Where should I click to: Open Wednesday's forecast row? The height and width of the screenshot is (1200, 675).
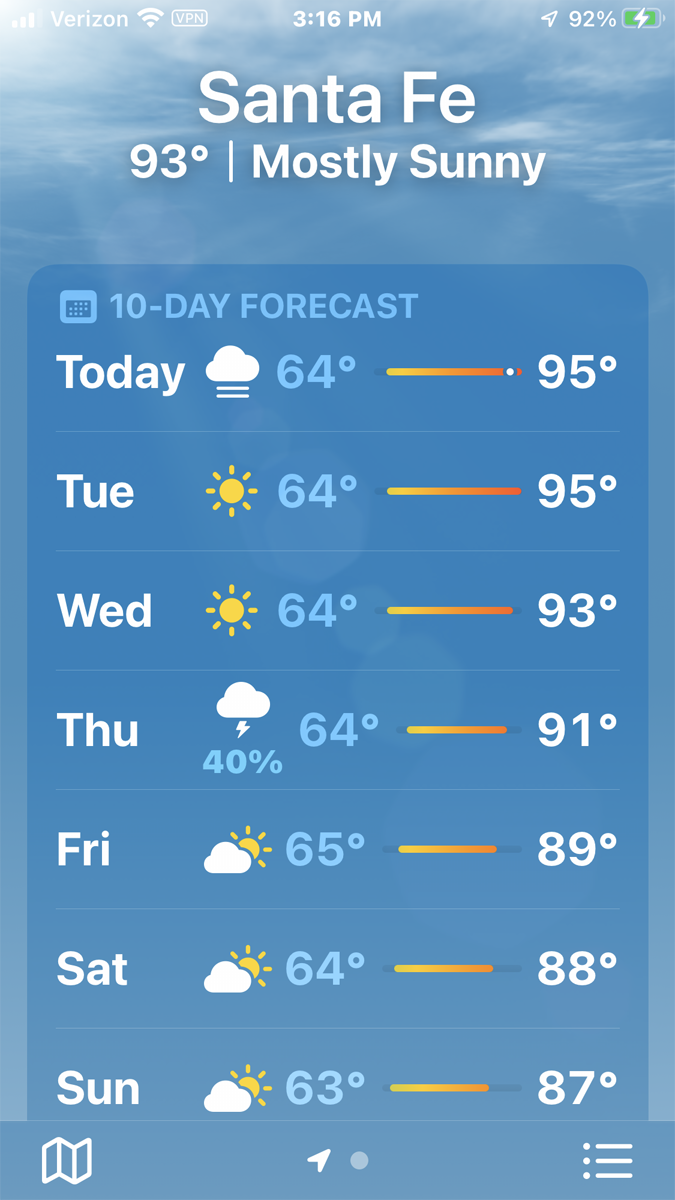point(337,610)
